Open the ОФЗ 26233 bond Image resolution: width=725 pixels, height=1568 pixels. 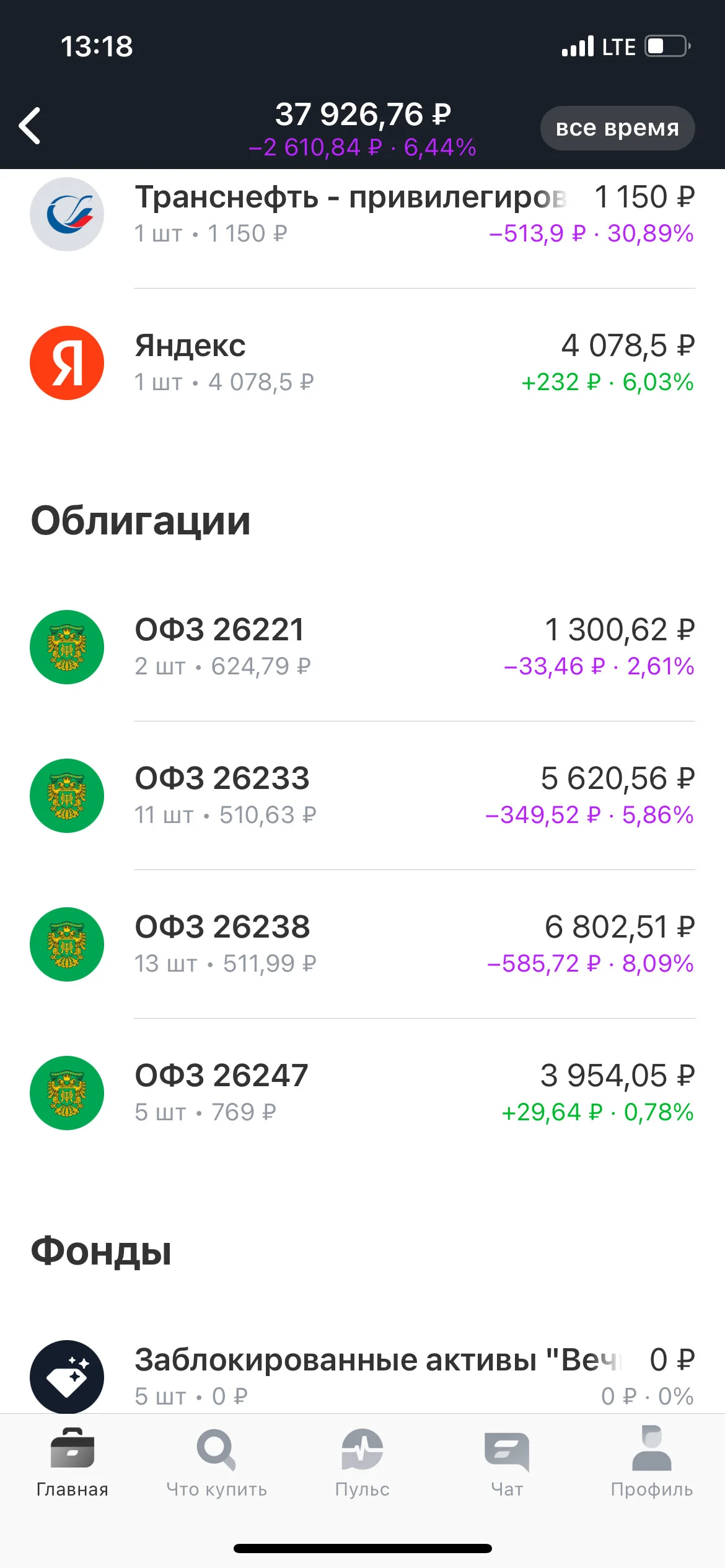click(362, 796)
